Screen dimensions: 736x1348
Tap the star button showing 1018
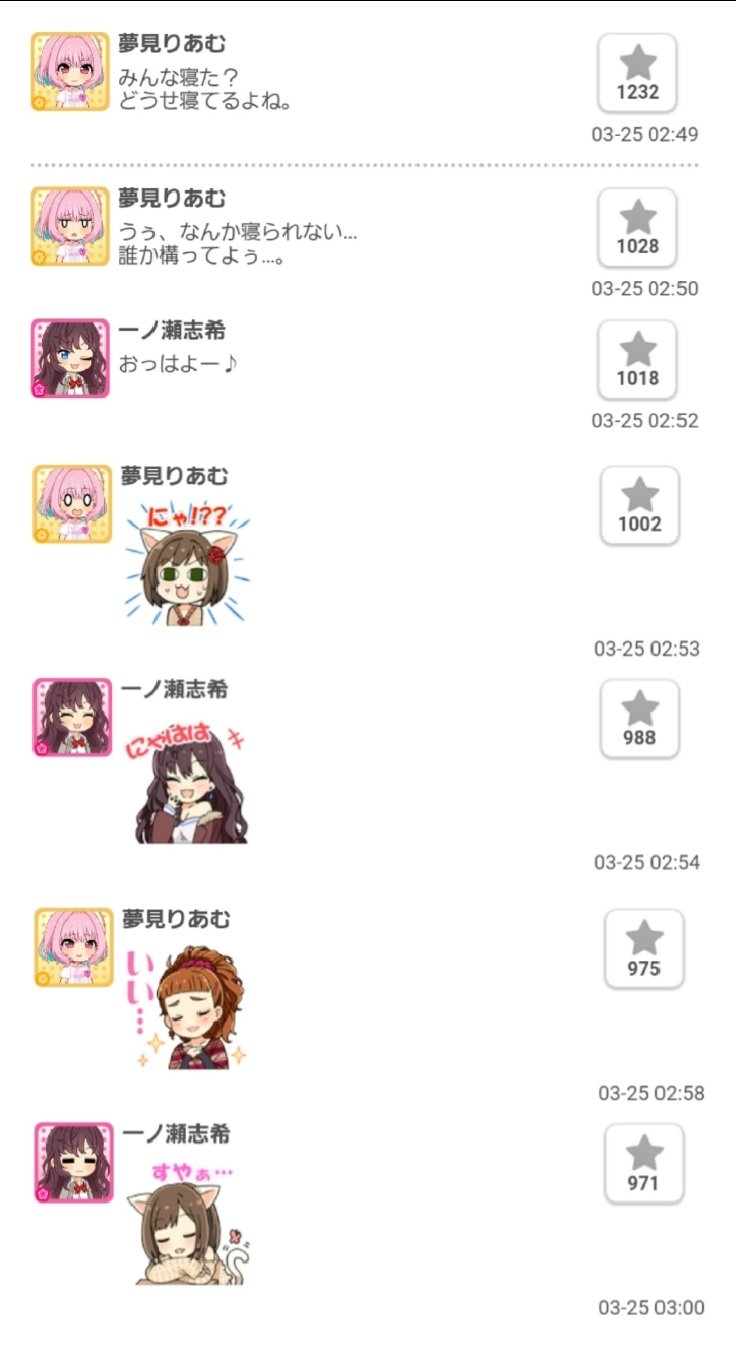(x=637, y=359)
